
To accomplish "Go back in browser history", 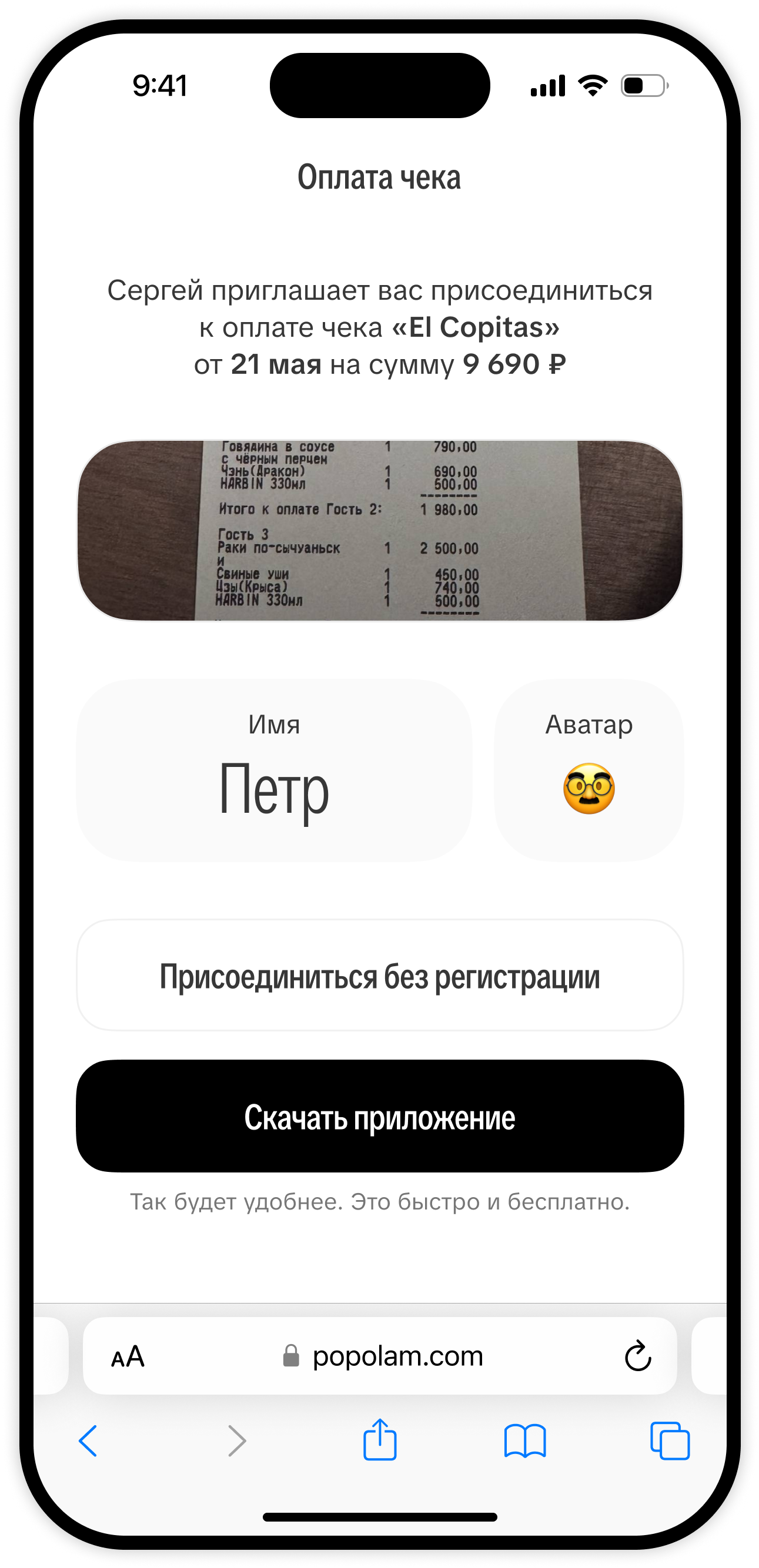I will tap(88, 1441).
